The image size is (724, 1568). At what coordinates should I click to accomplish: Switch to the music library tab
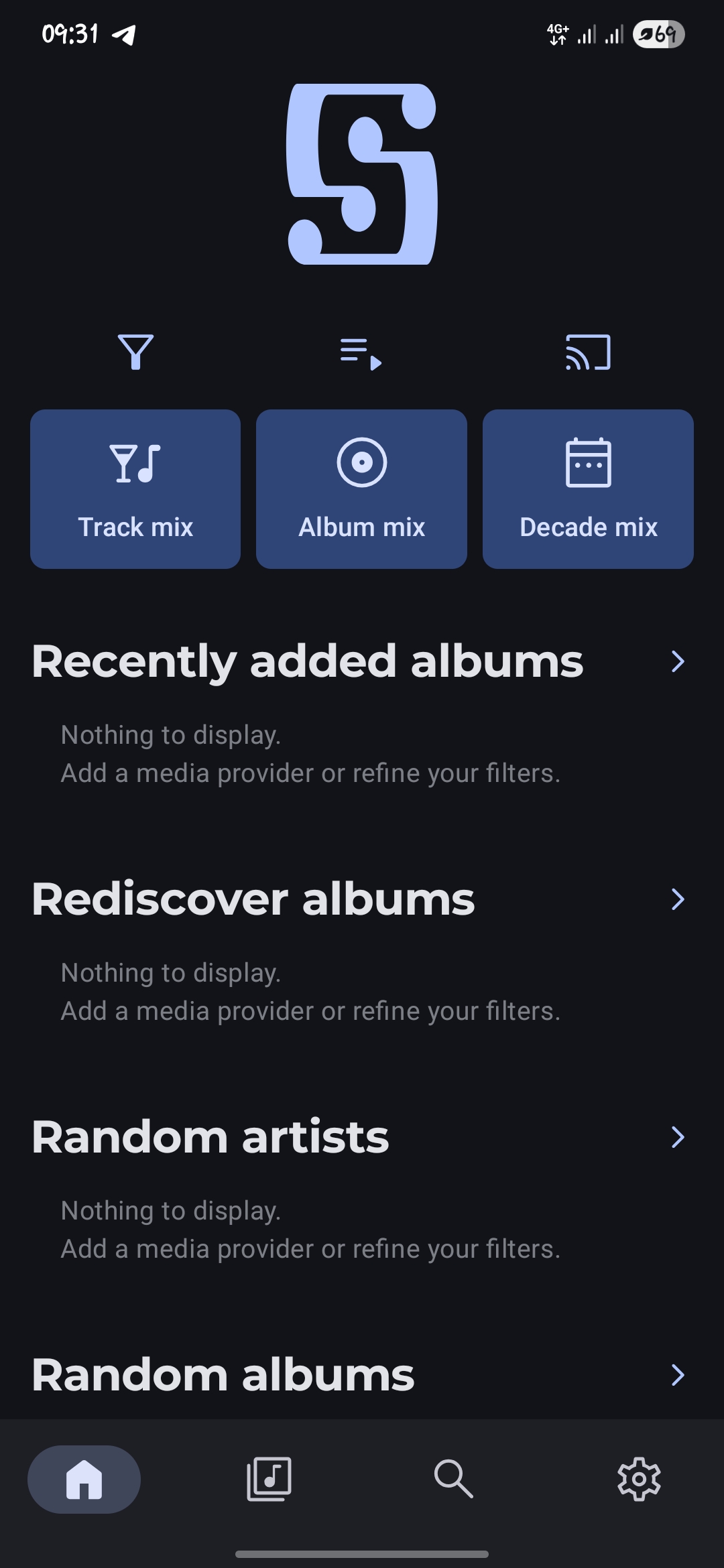tap(269, 1480)
